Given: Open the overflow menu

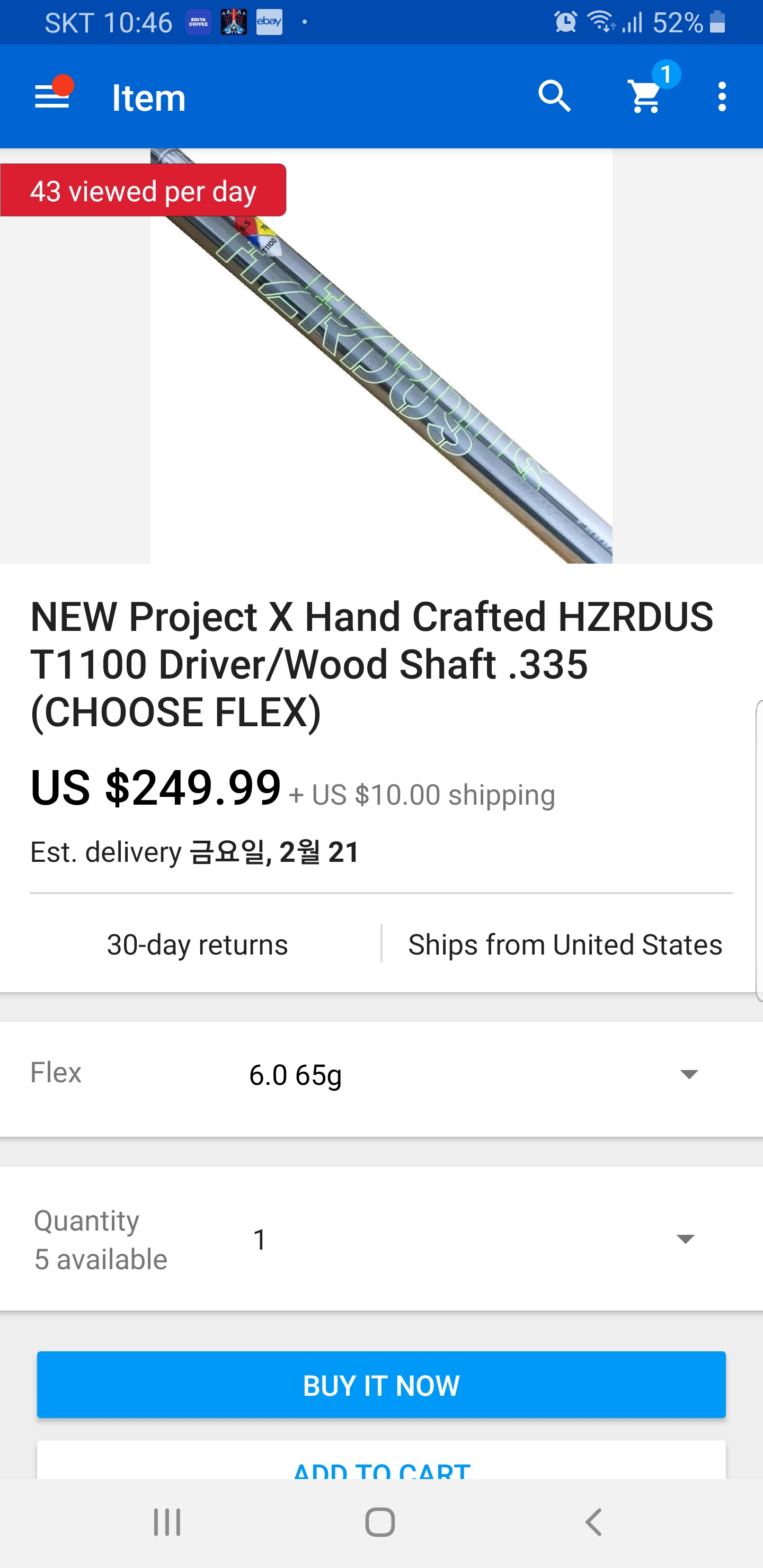Looking at the screenshot, I should [x=722, y=97].
